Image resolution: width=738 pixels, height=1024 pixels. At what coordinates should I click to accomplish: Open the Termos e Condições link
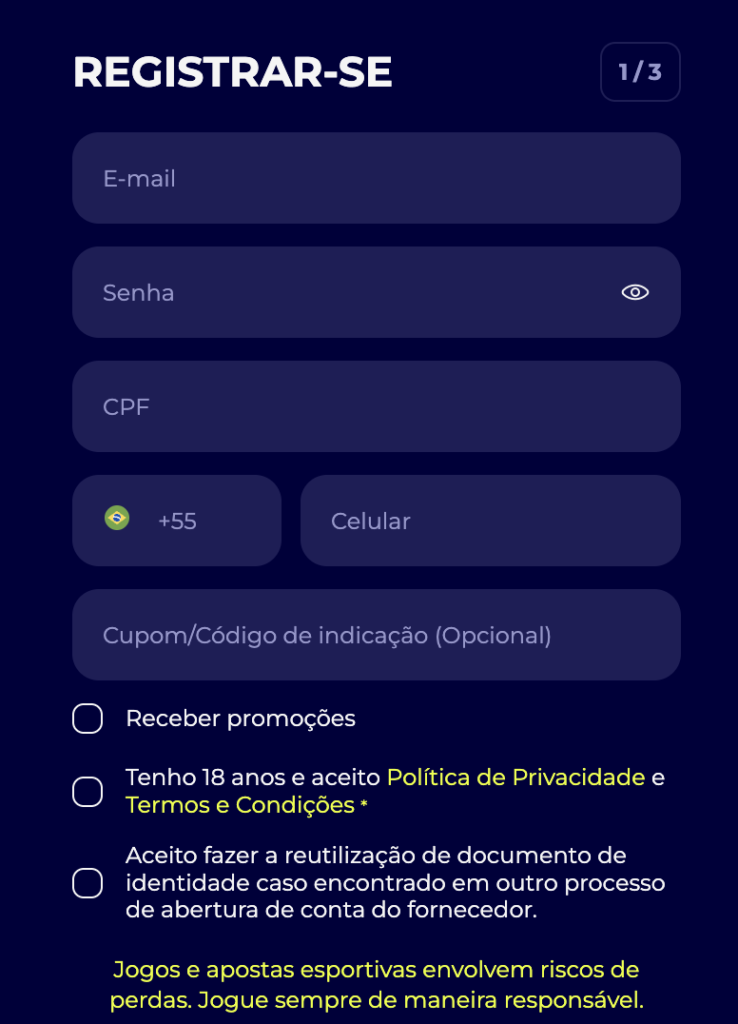pos(235,804)
